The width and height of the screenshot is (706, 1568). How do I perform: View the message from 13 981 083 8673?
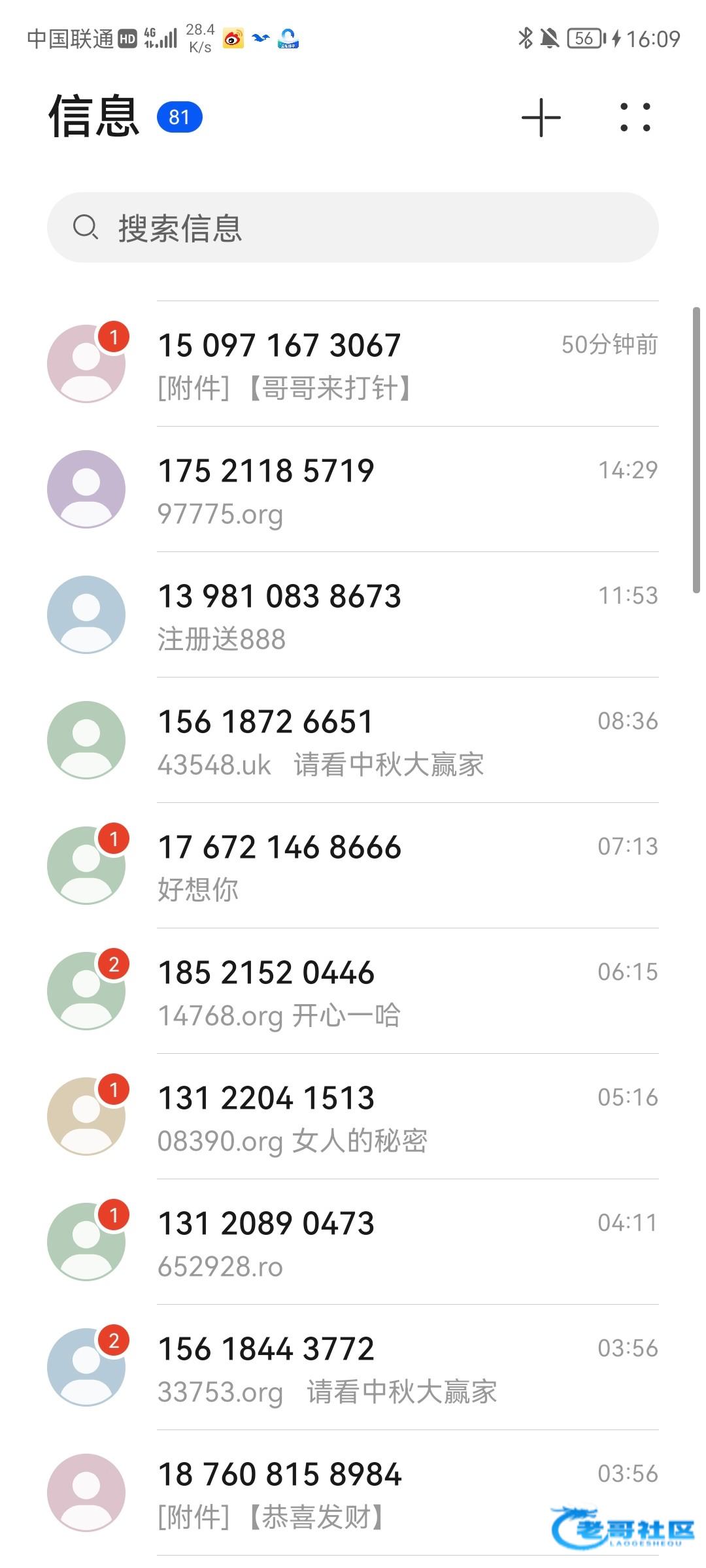click(353, 615)
